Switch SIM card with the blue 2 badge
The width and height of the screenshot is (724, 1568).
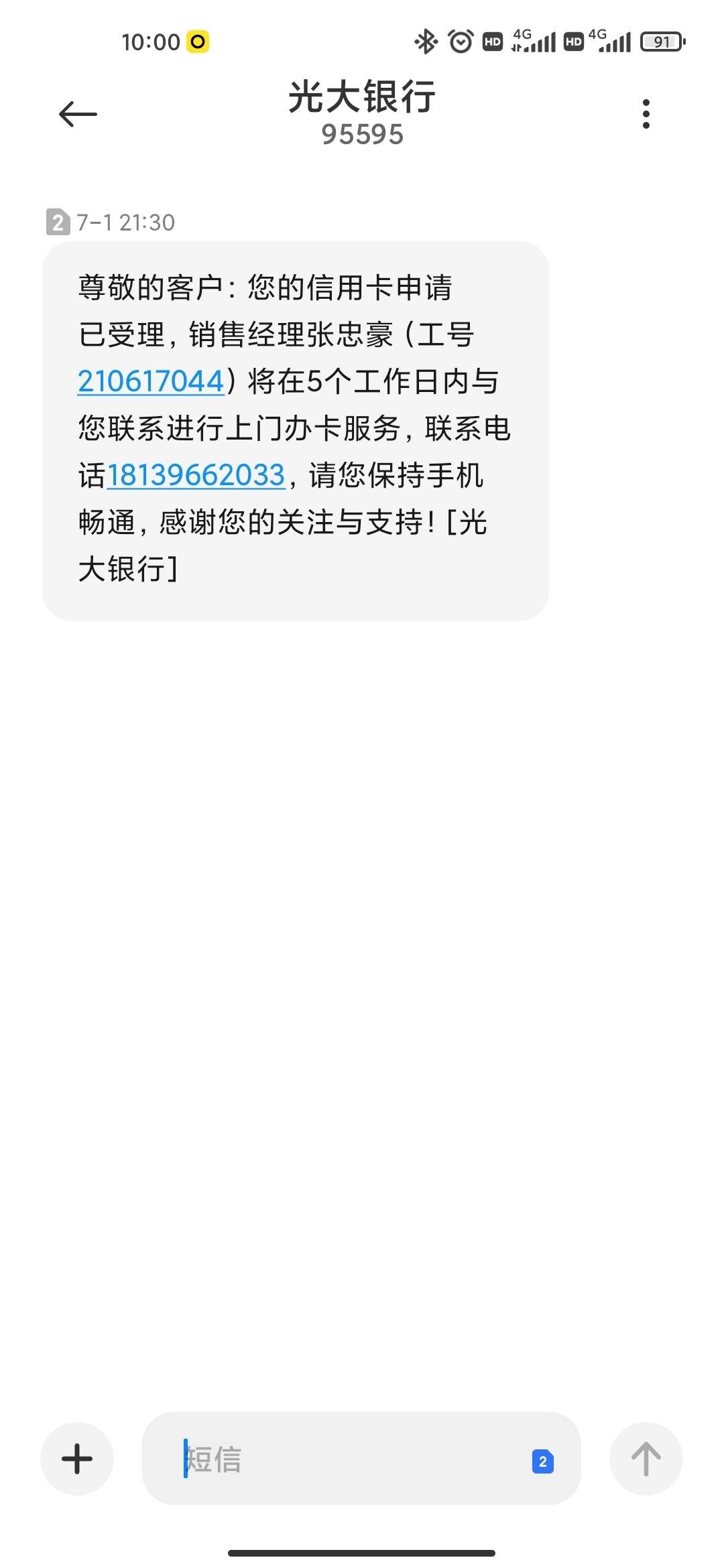pos(543,1461)
